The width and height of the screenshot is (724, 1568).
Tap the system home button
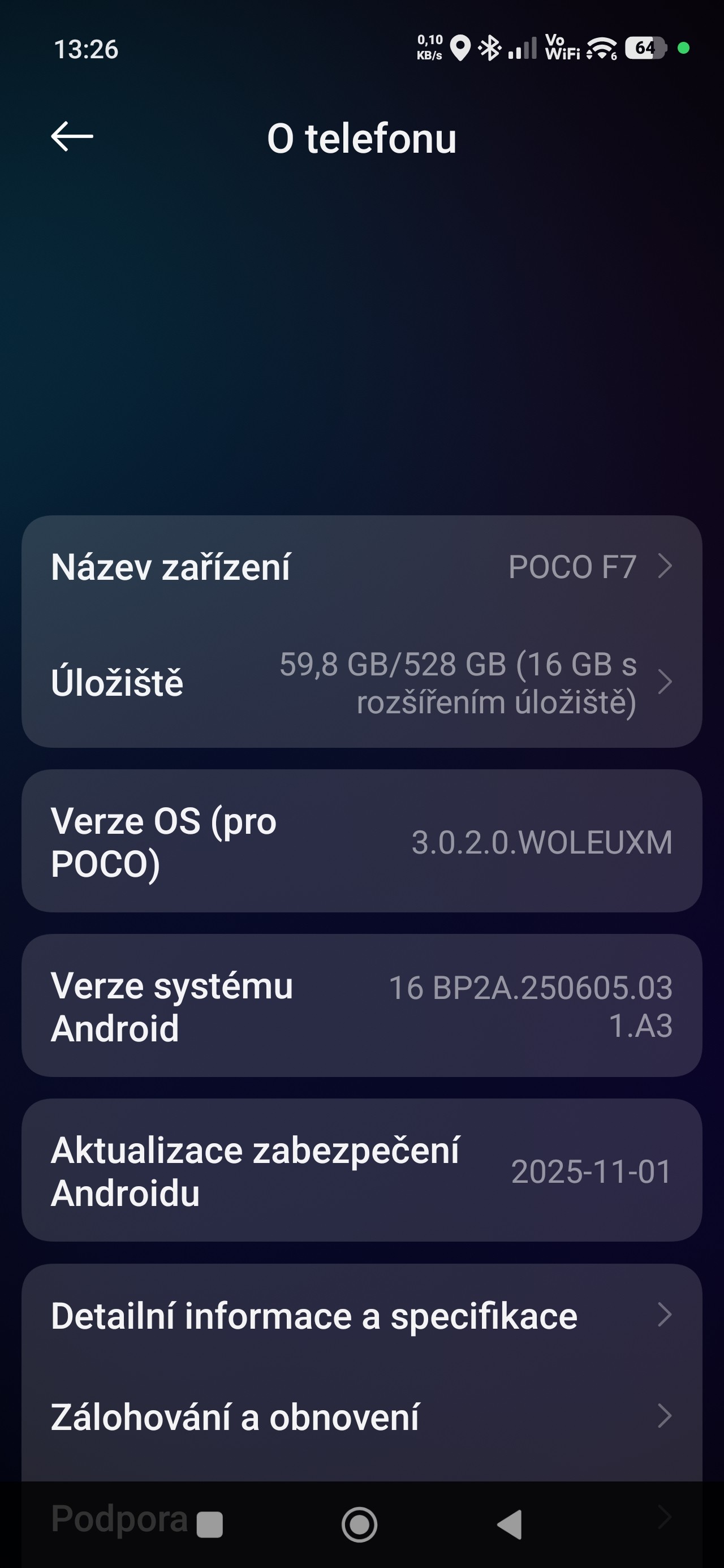point(359,1525)
